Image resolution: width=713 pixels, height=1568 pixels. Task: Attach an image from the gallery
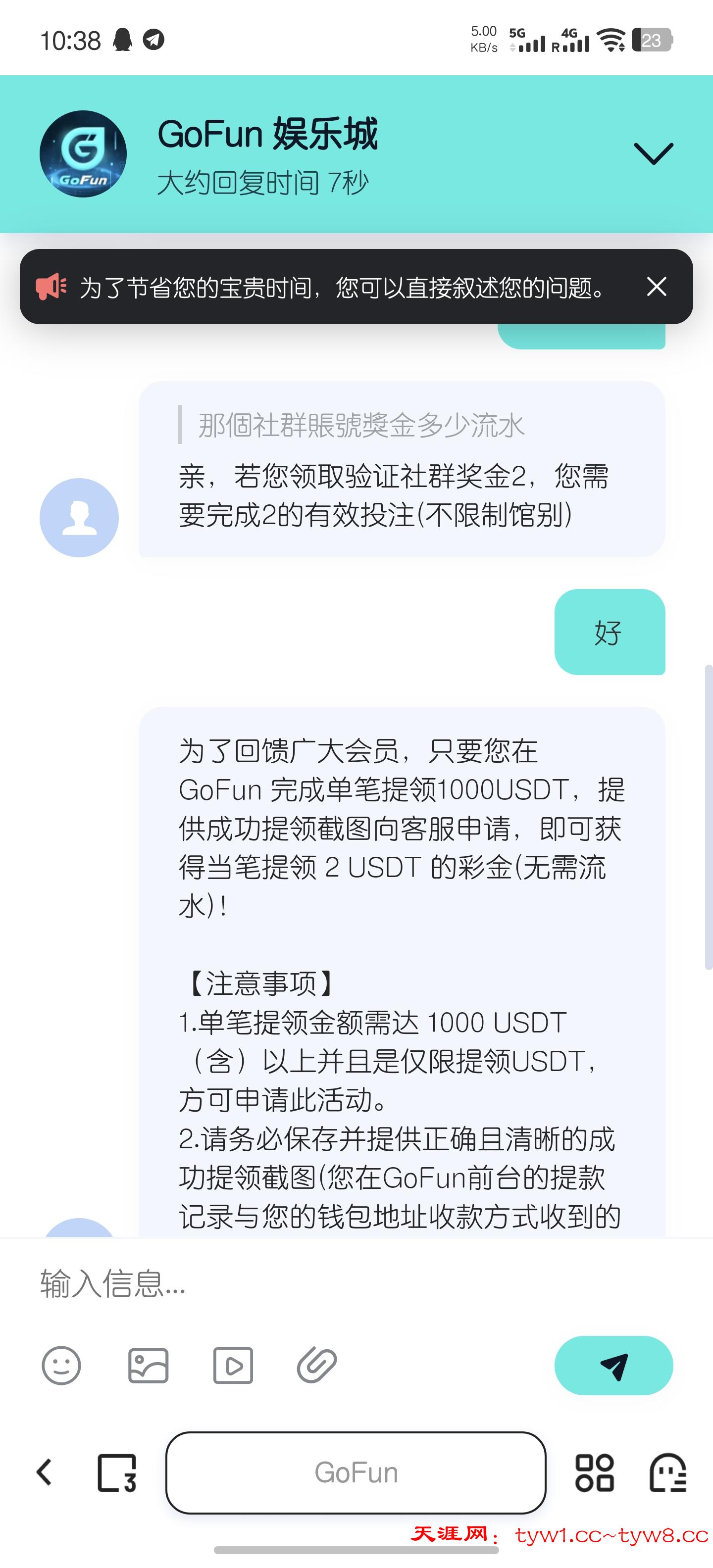pyautogui.click(x=148, y=1365)
